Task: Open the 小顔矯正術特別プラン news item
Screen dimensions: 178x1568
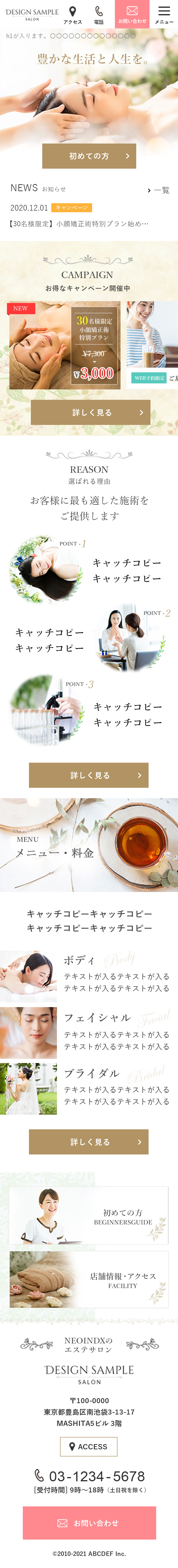Action: point(79,223)
